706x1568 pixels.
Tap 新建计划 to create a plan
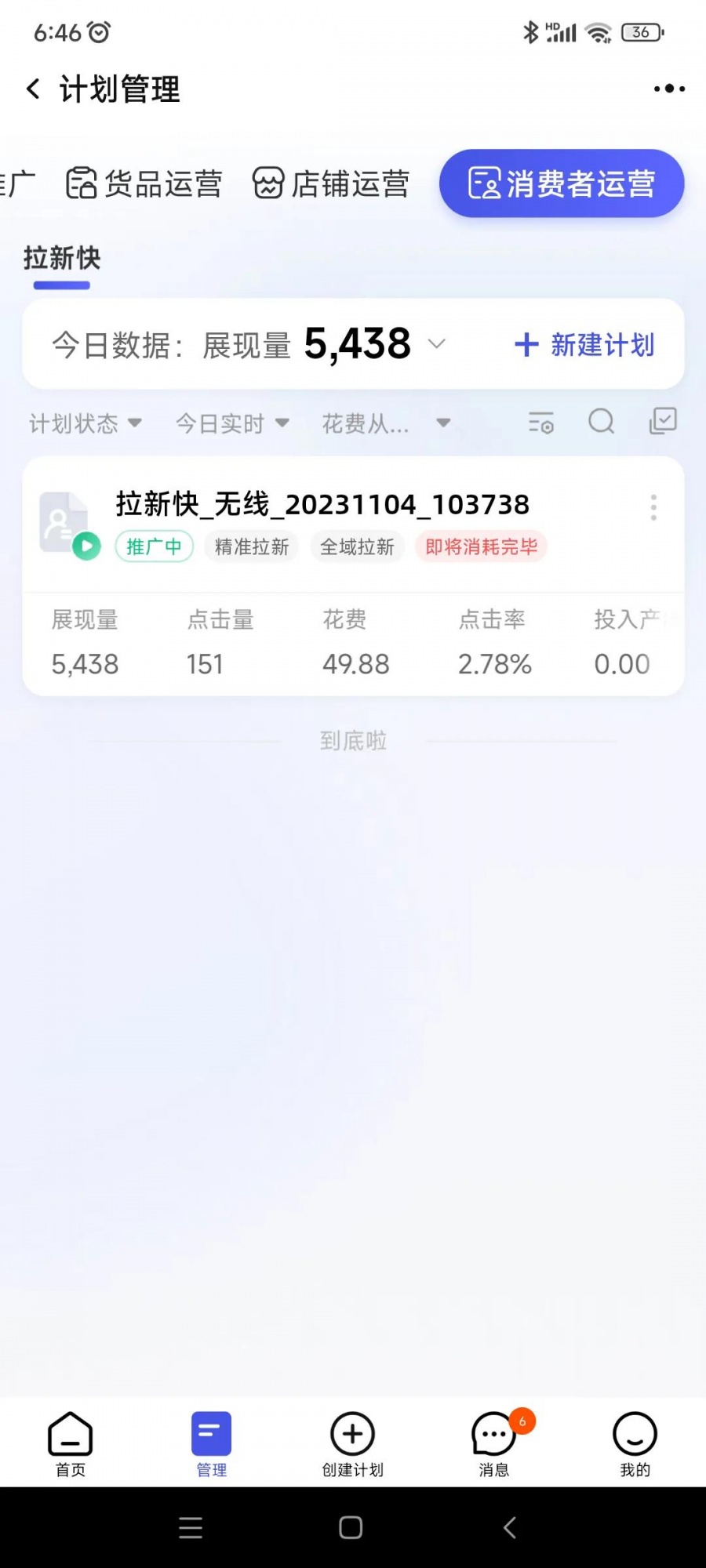pos(584,345)
